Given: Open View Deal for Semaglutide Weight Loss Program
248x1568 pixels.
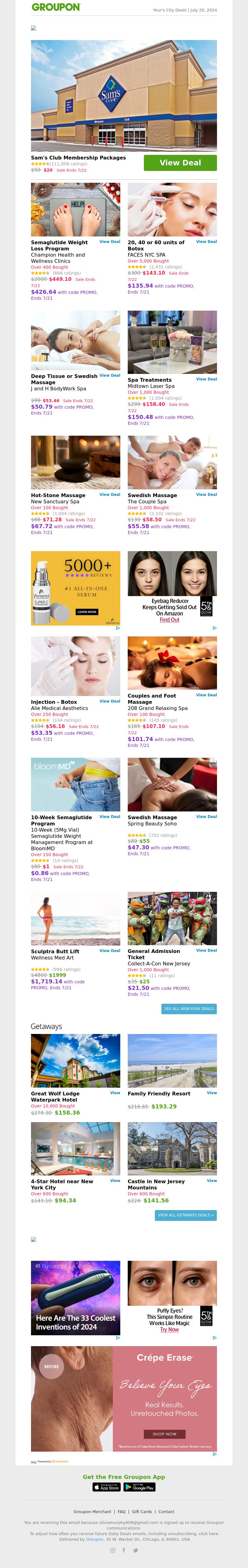Looking at the screenshot, I should (109, 242).
